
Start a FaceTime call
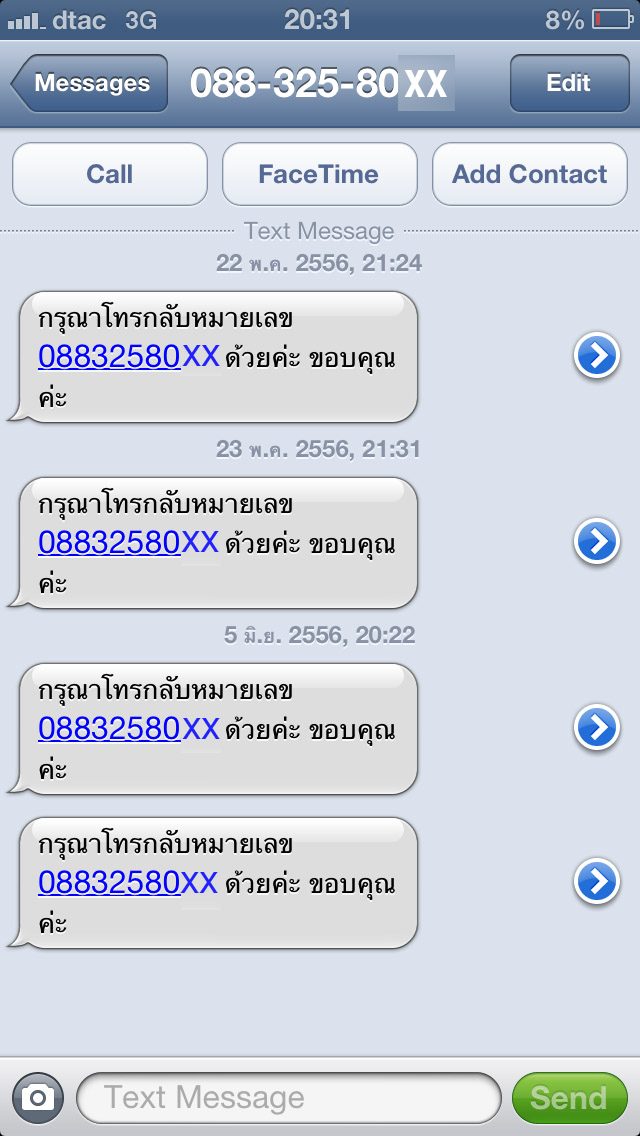(319, 174)
